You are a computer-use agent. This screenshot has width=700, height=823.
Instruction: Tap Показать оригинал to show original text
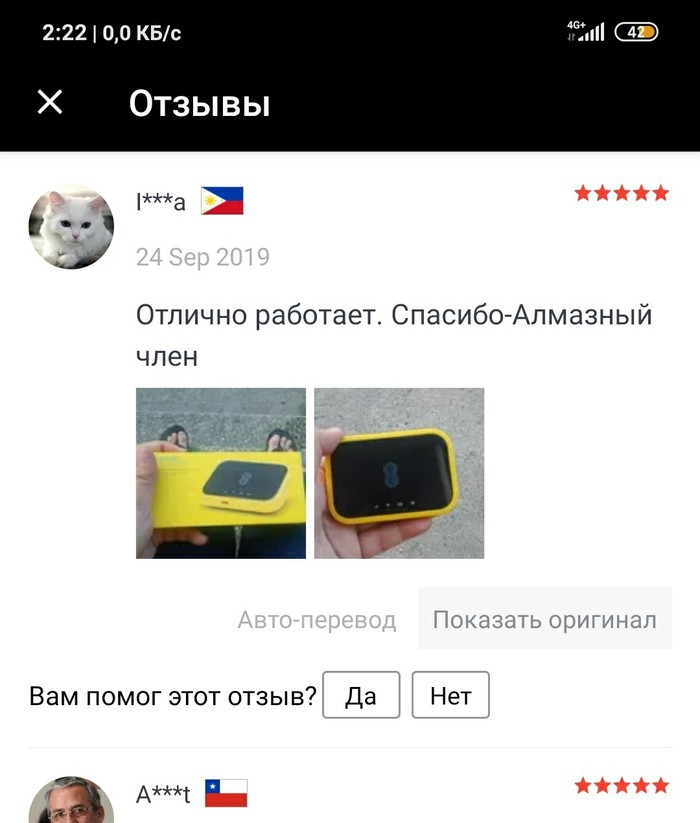click(544, 619)
